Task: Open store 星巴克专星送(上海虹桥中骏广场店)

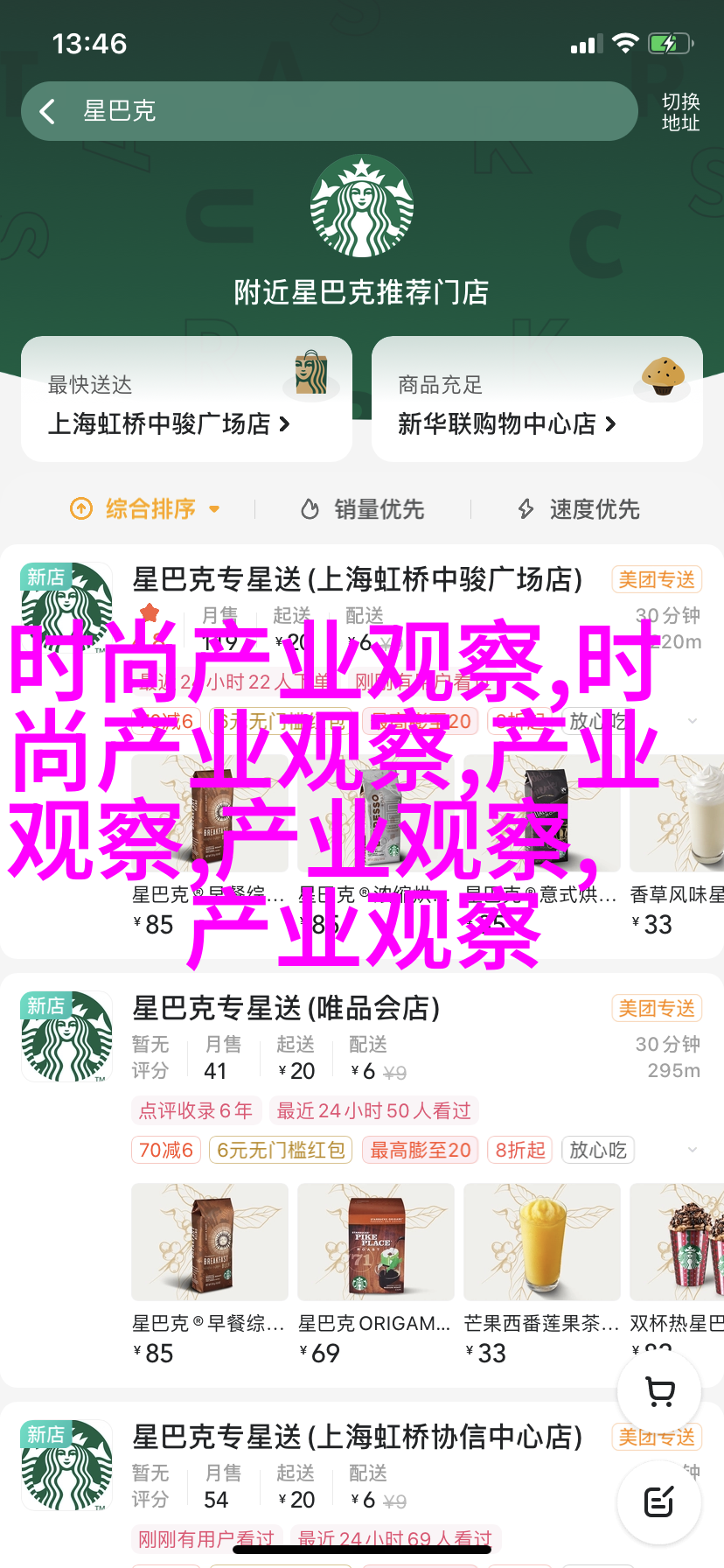Action: 357,579
